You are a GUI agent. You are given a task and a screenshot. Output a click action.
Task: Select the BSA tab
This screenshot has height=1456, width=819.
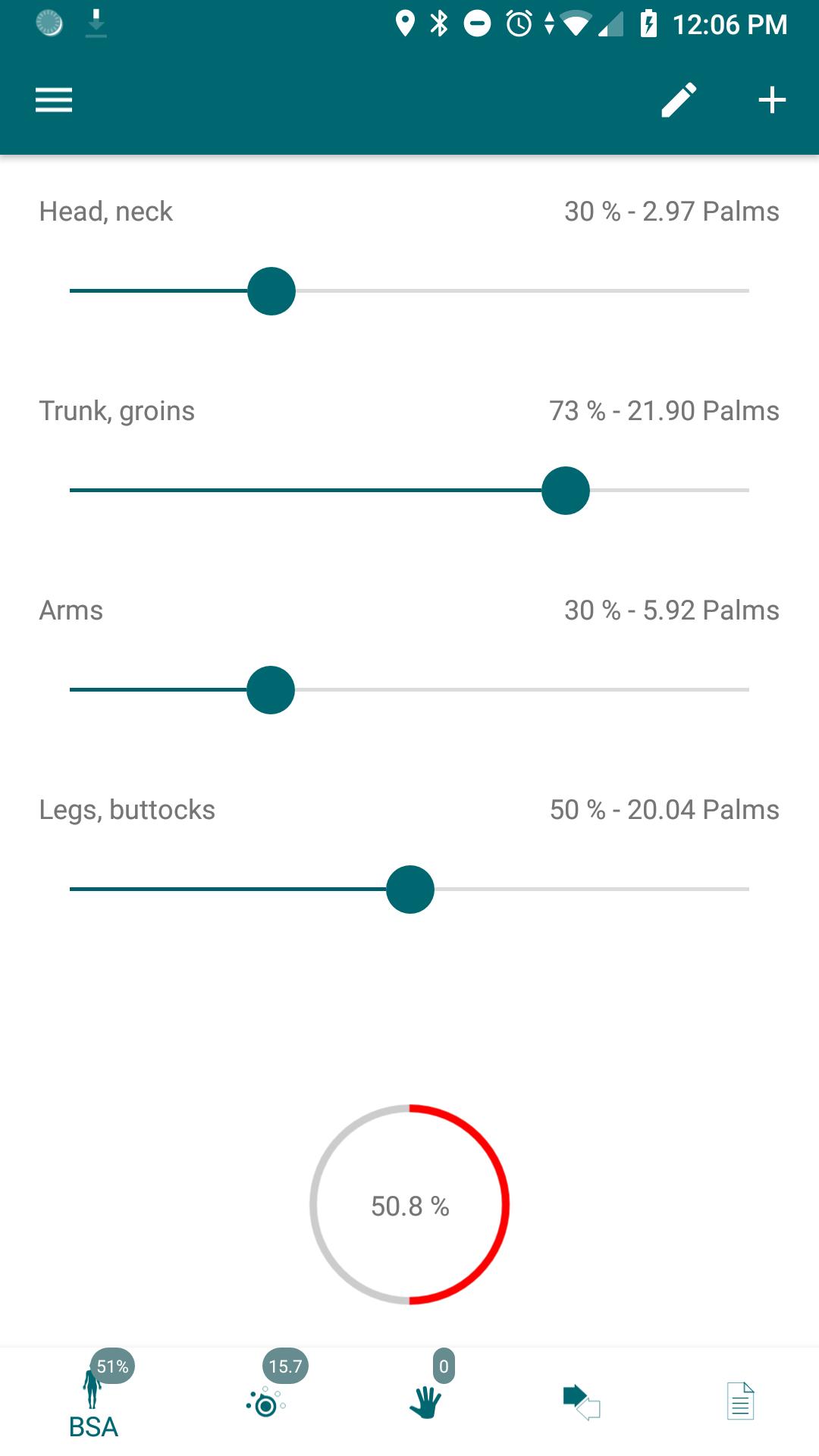93,1403
